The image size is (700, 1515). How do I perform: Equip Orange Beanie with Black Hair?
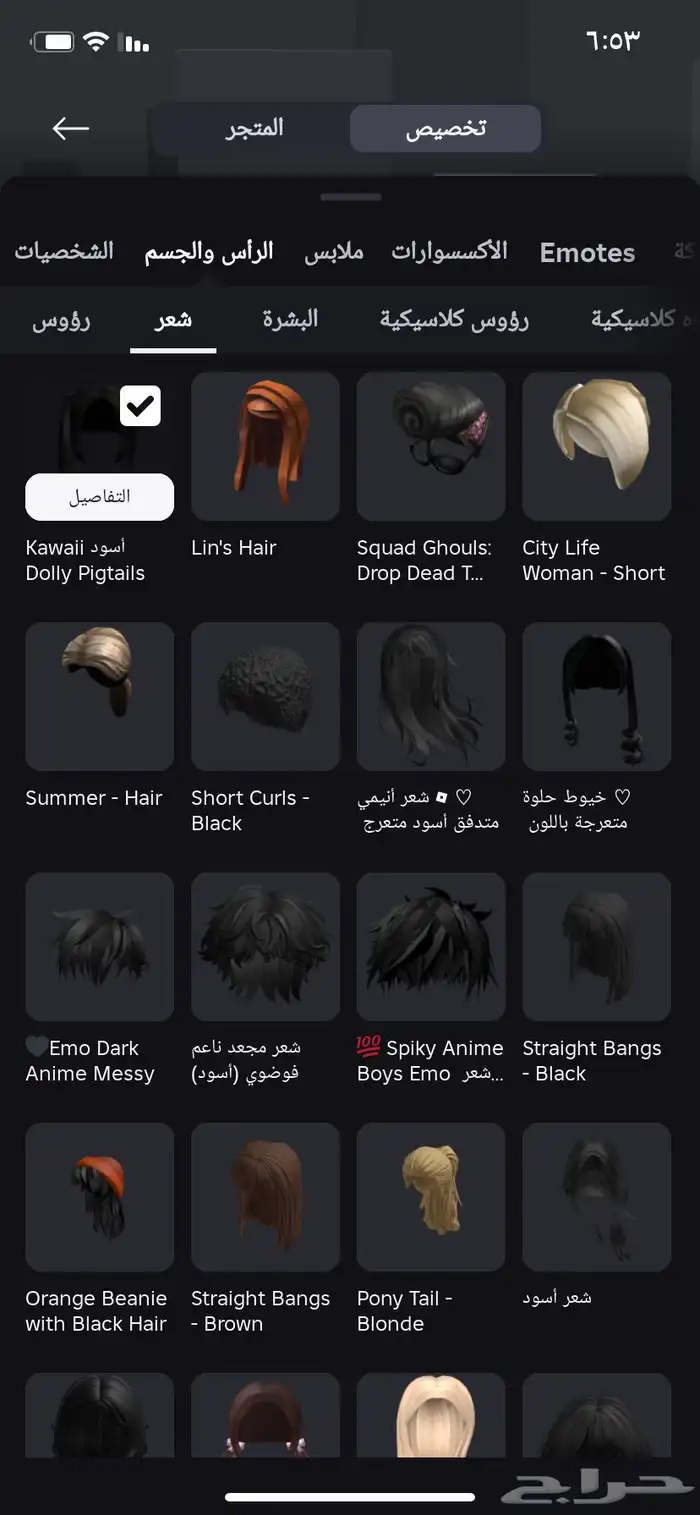pyautogui.click(x=99, y=1196)
